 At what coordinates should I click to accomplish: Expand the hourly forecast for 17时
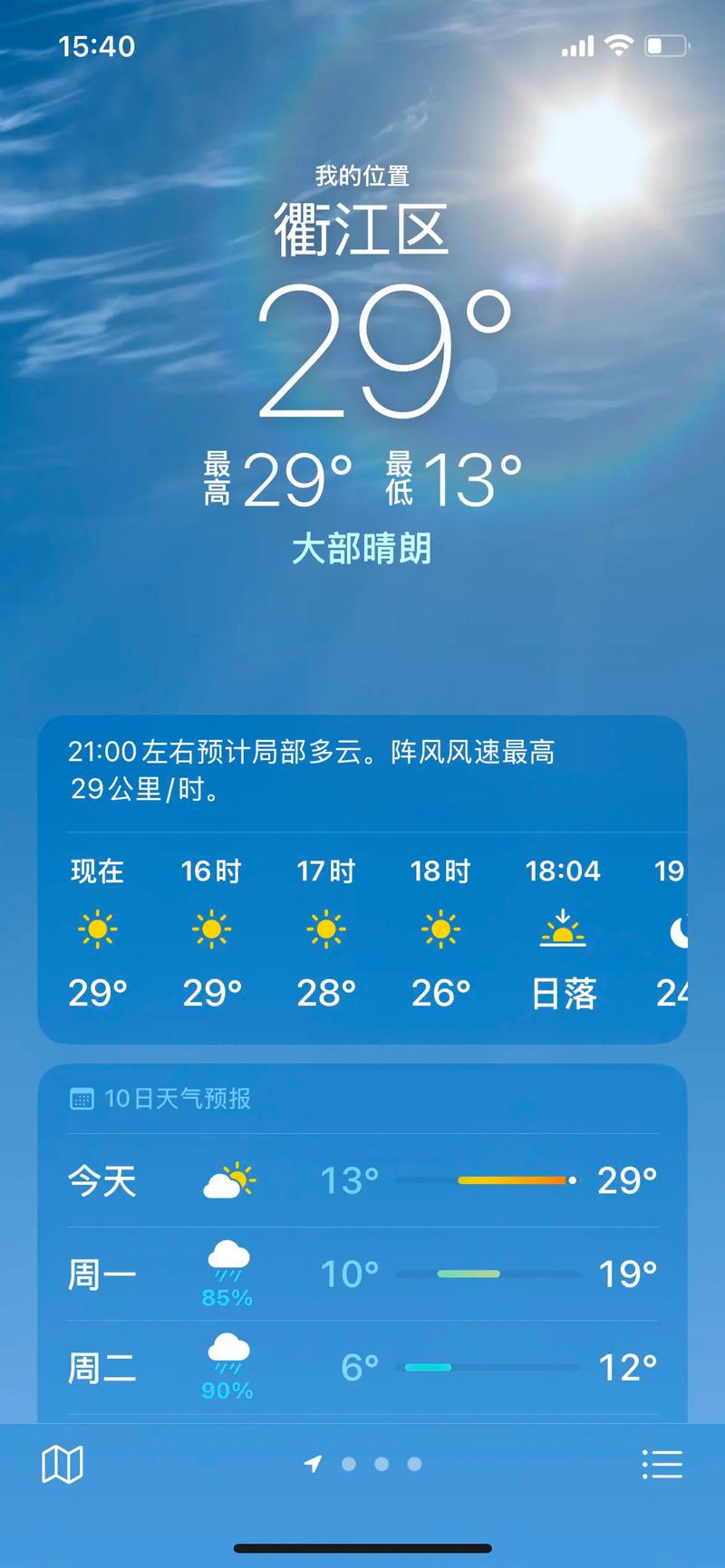click(x=324, y=933)
